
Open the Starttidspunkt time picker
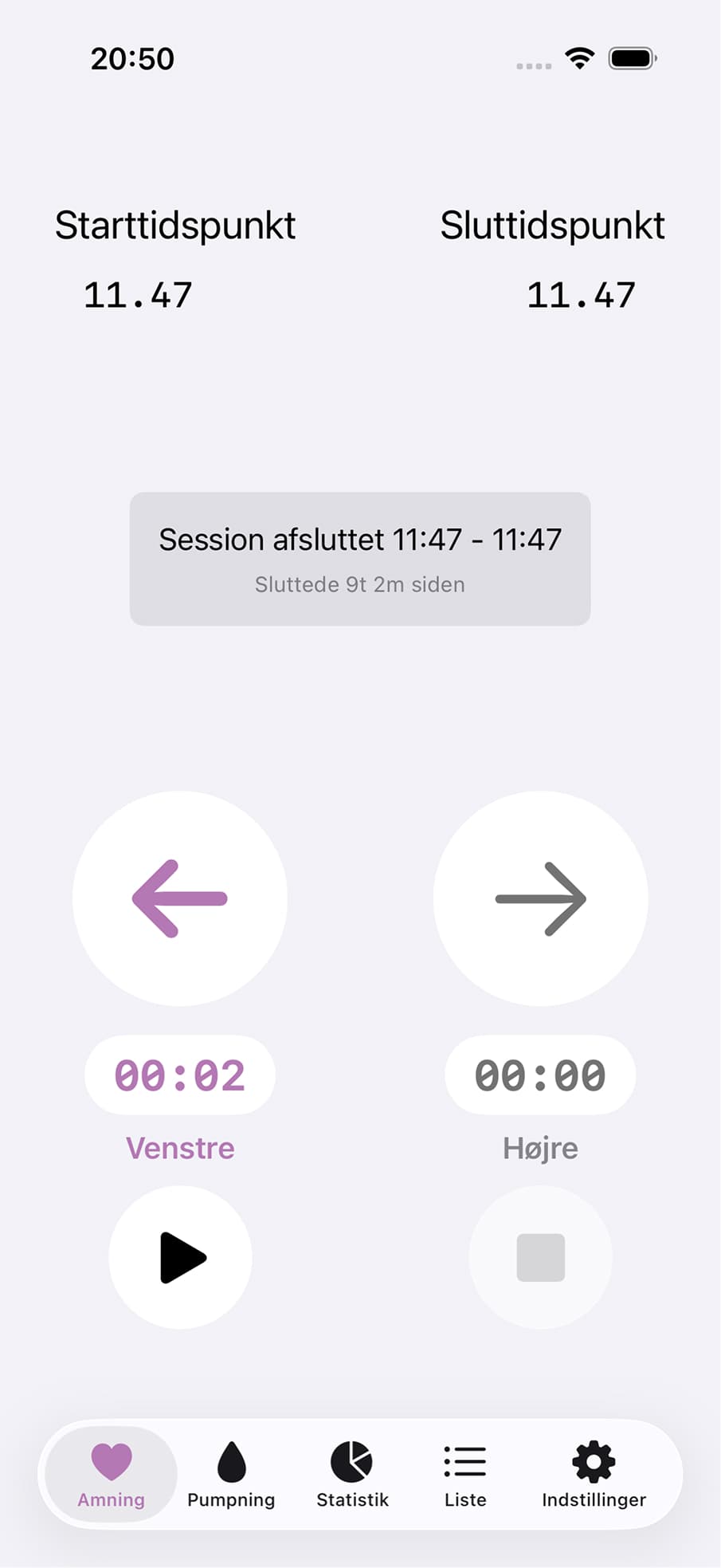point(137,295)
